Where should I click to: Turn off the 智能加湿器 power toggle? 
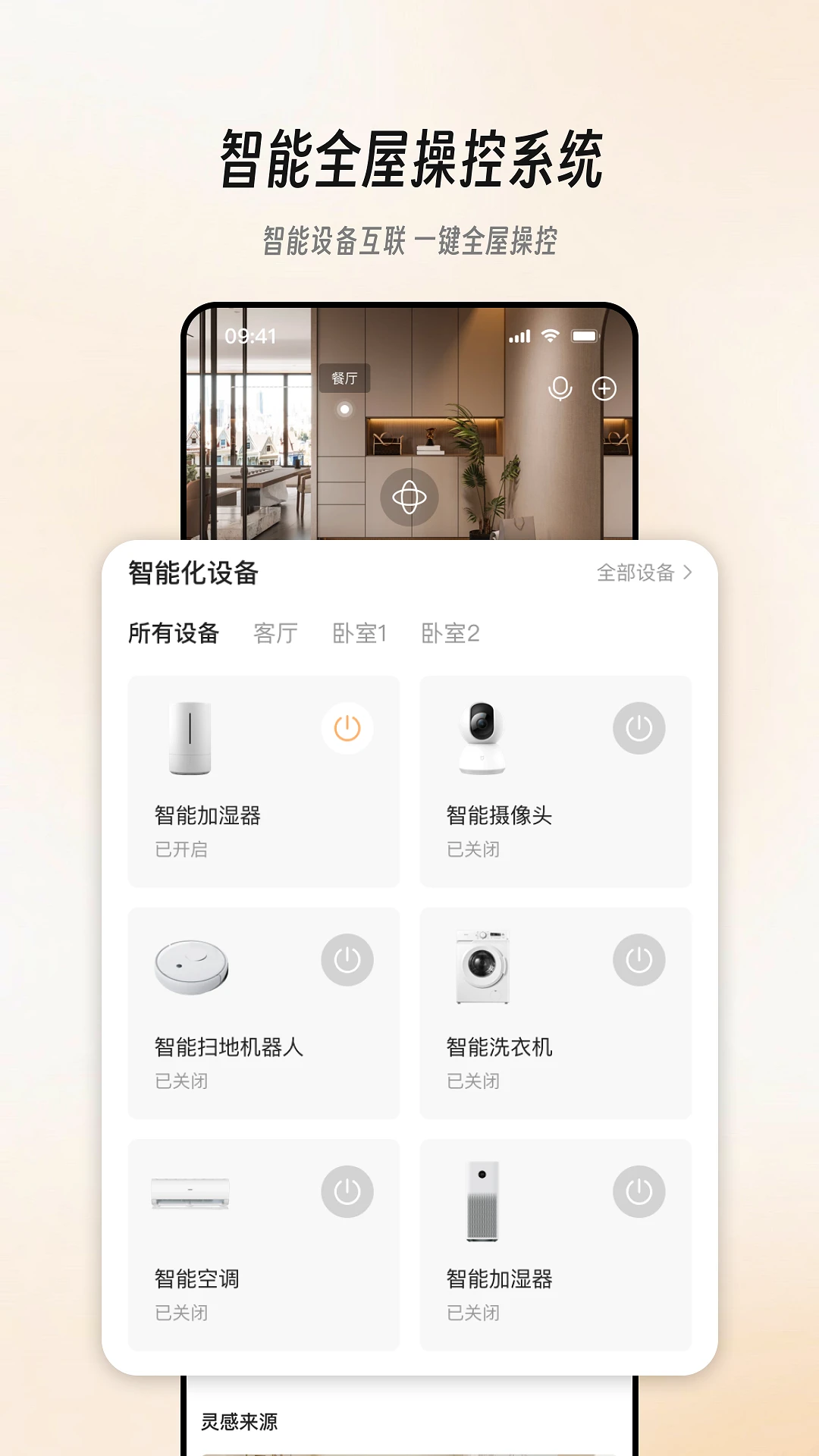(347, 726)
